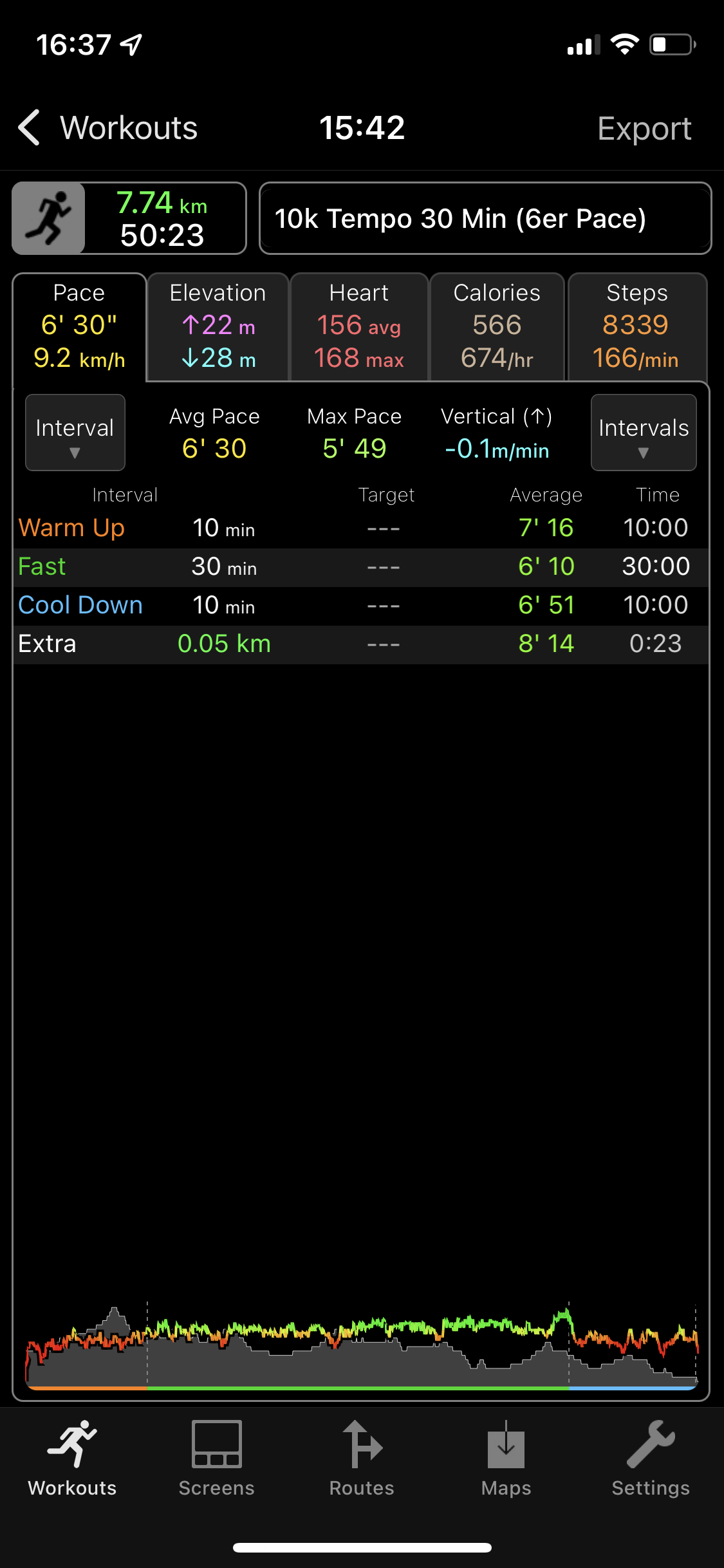This screenshot has width=724, height=1568.
Task: Switch to the Maps tab
Action: pyautogui.click(x=506, y=1459)
